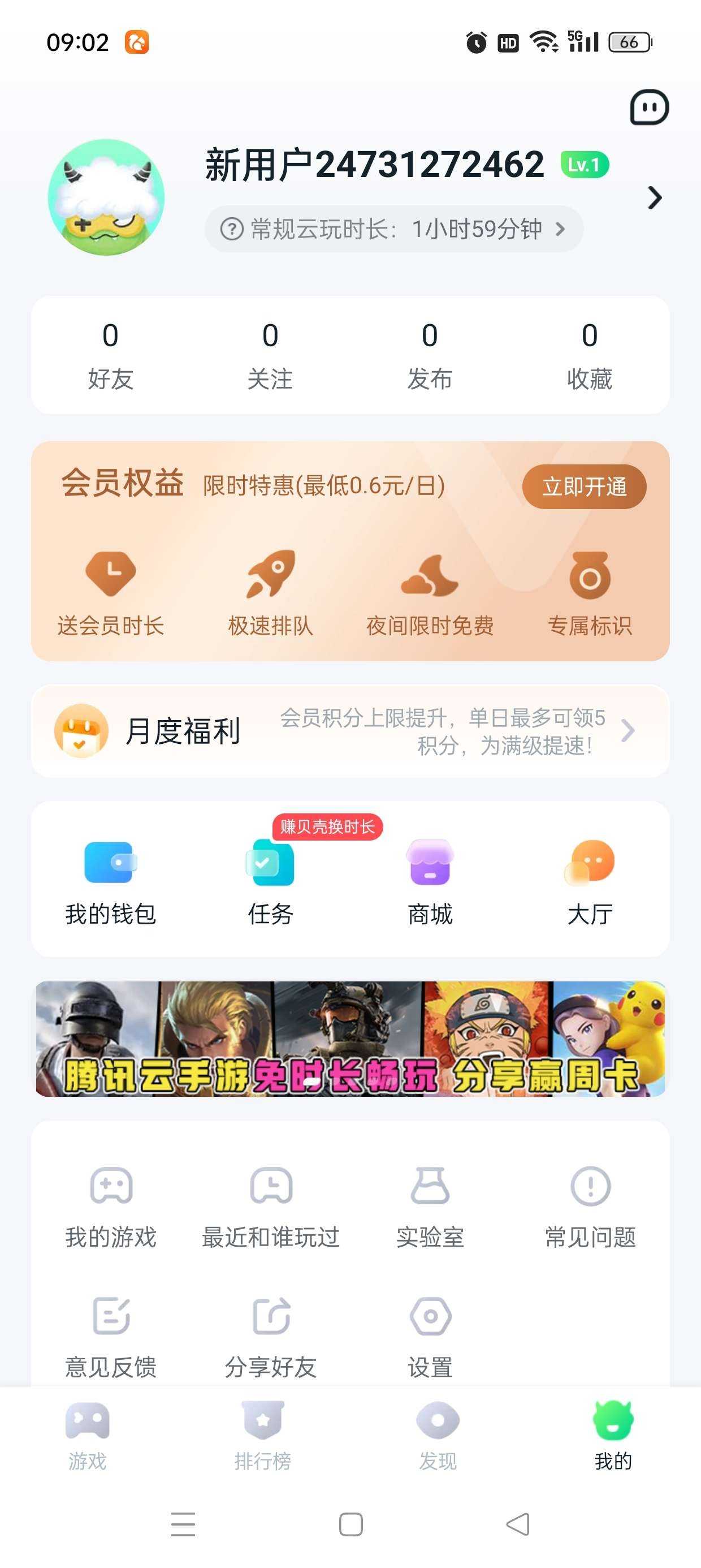Open profile details via the arrow
This screenshot has height=1568, width=701.
coord(654,198)
